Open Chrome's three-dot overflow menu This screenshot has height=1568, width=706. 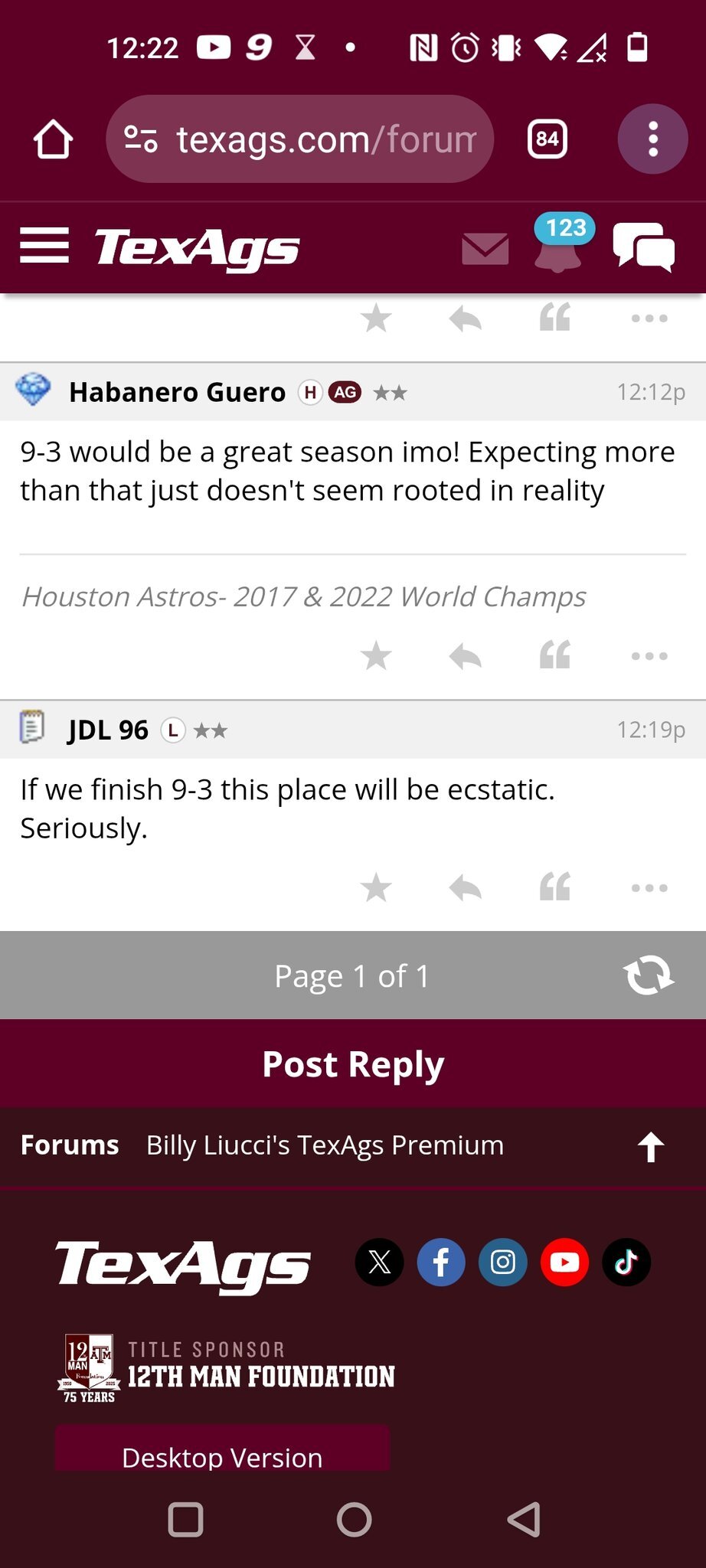pos(653,139)
